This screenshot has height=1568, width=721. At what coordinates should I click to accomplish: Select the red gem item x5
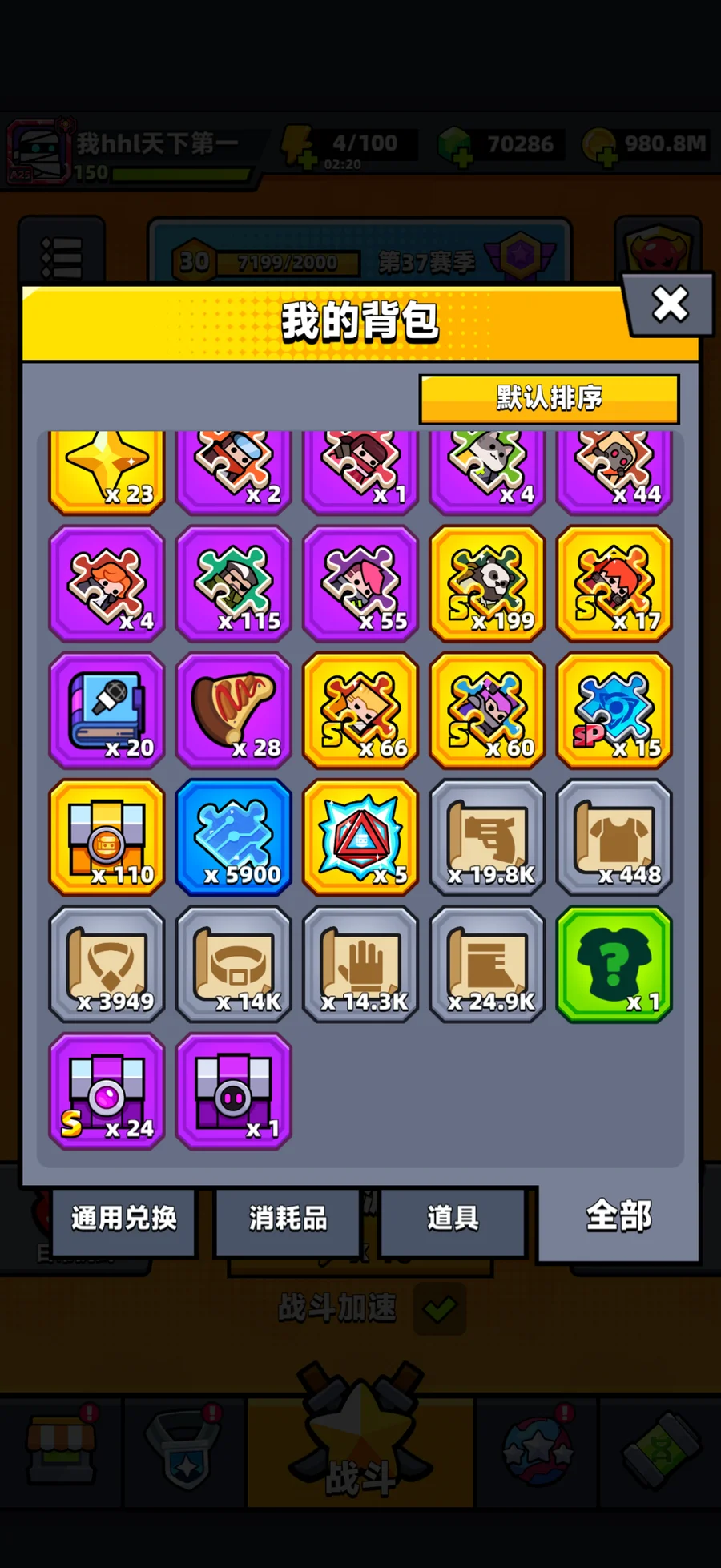coord(360,837)
